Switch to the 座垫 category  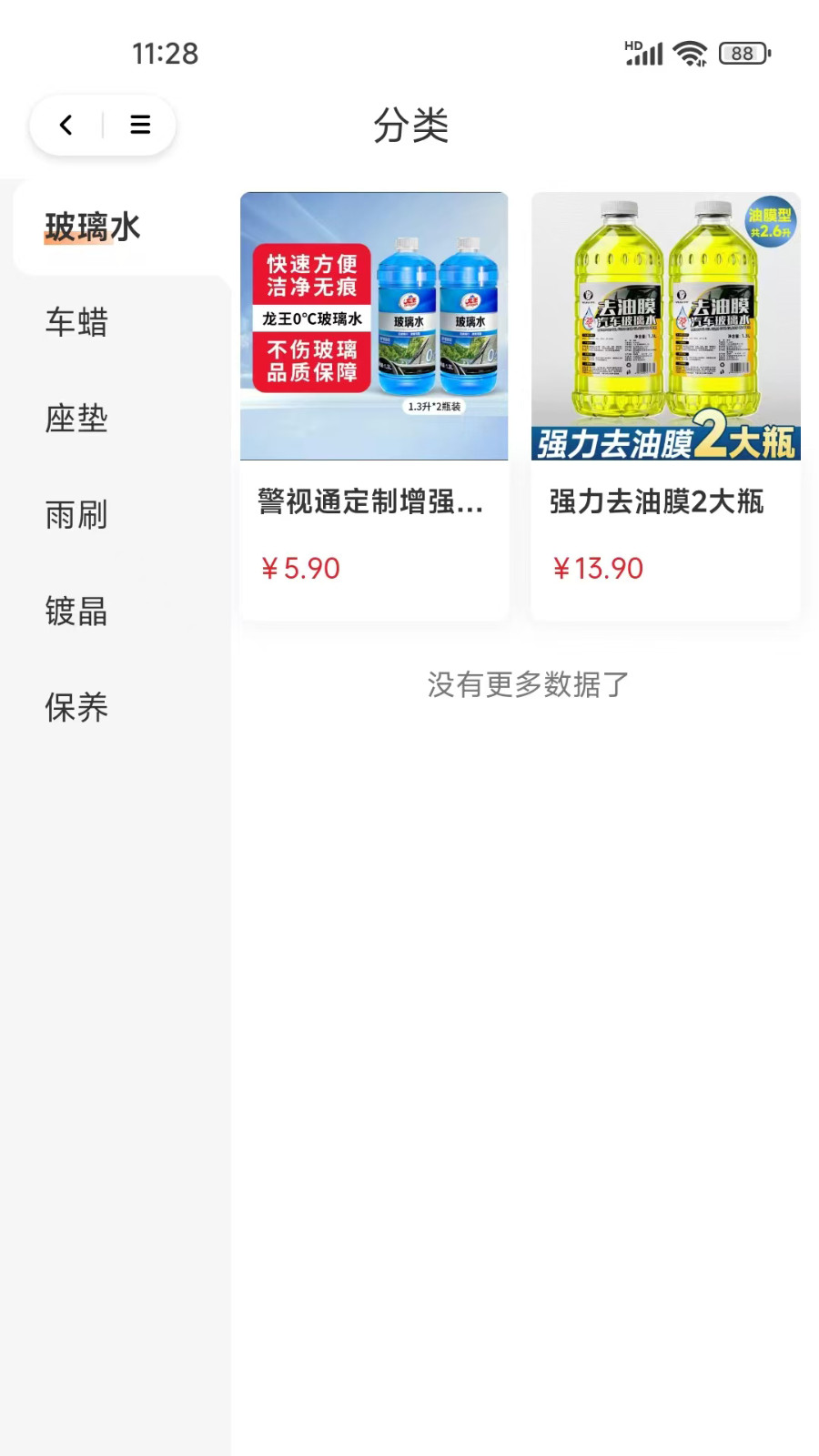(x=77, y=419)
